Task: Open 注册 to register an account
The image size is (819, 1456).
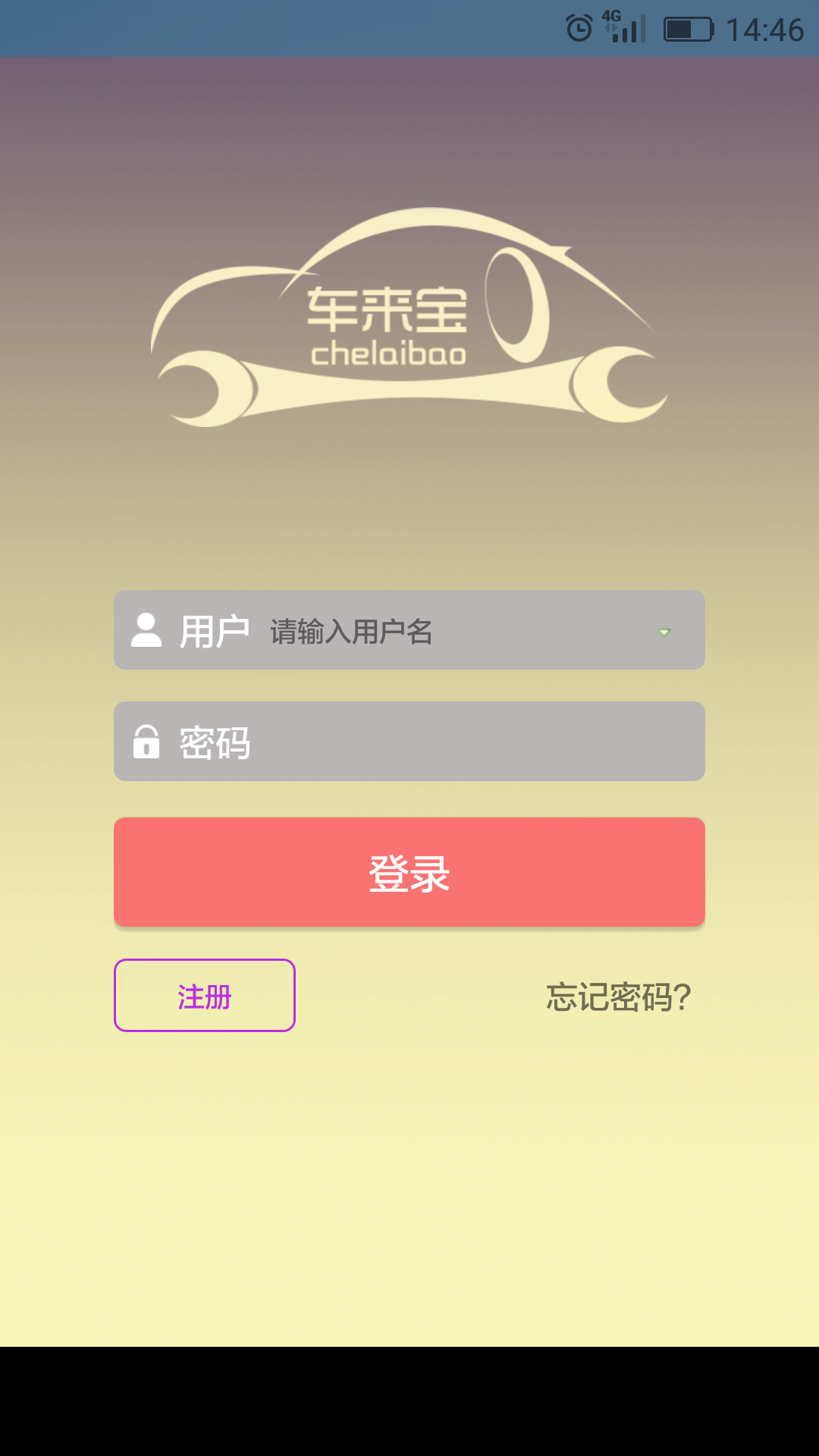Action: click(205, 996)
